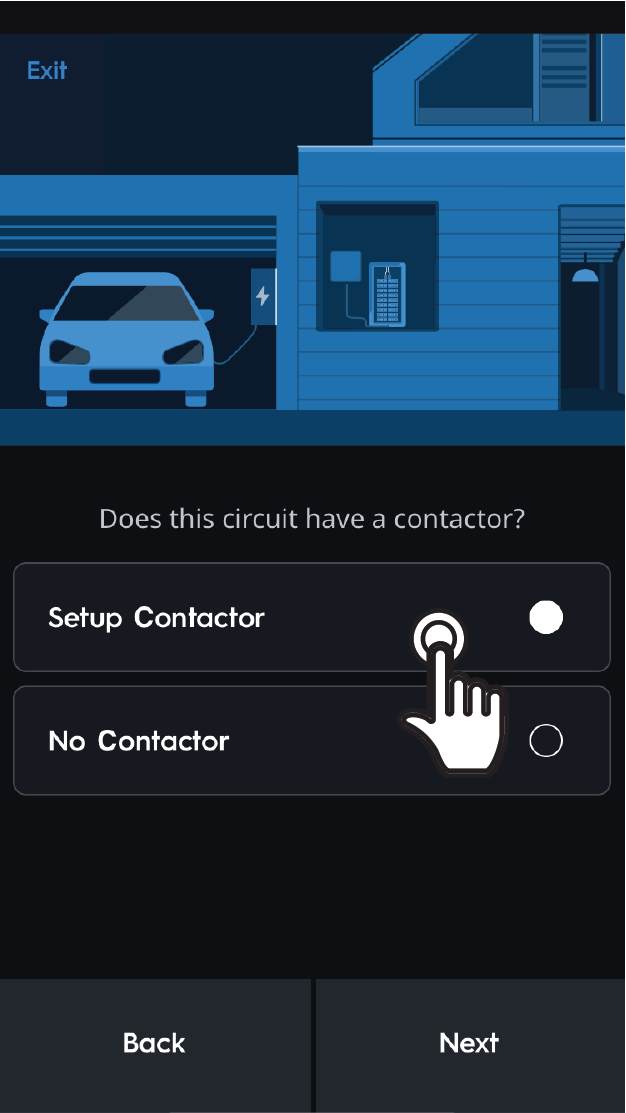The image size is (626, 1113).
Task: Exit the setup wizard
Action: (x=47, y=71)
